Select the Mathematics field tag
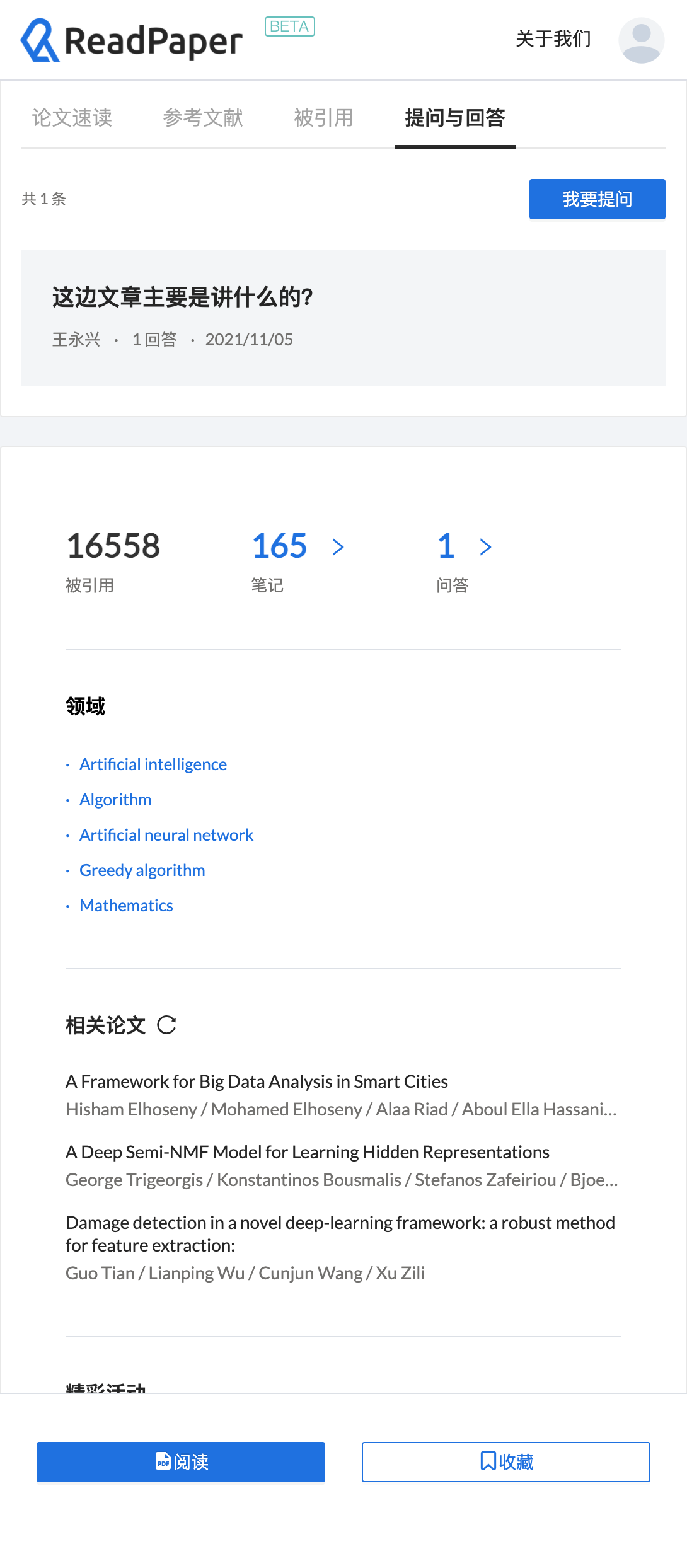Screen dimensions: 687x1568 (x=126, y=905)
